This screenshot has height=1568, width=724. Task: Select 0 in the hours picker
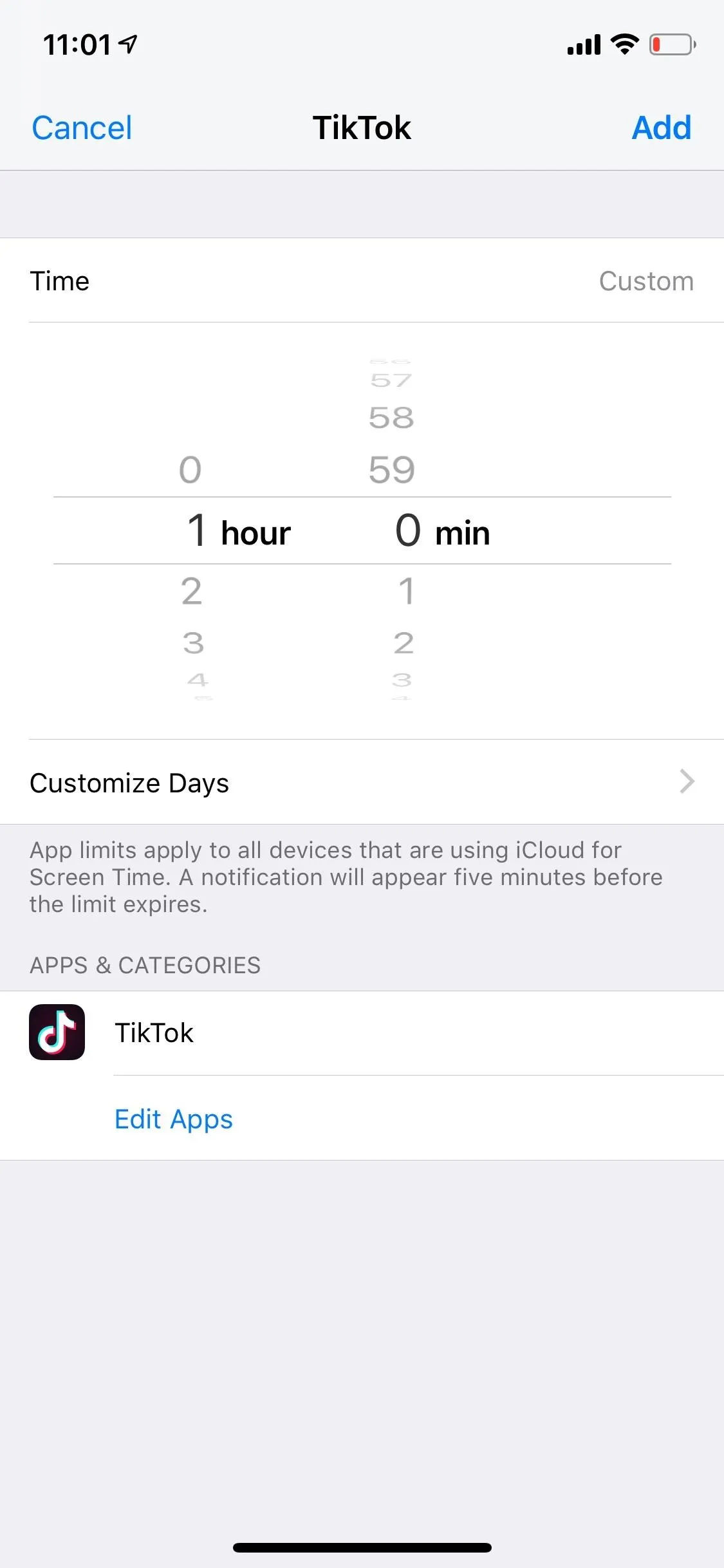(190, 469)
